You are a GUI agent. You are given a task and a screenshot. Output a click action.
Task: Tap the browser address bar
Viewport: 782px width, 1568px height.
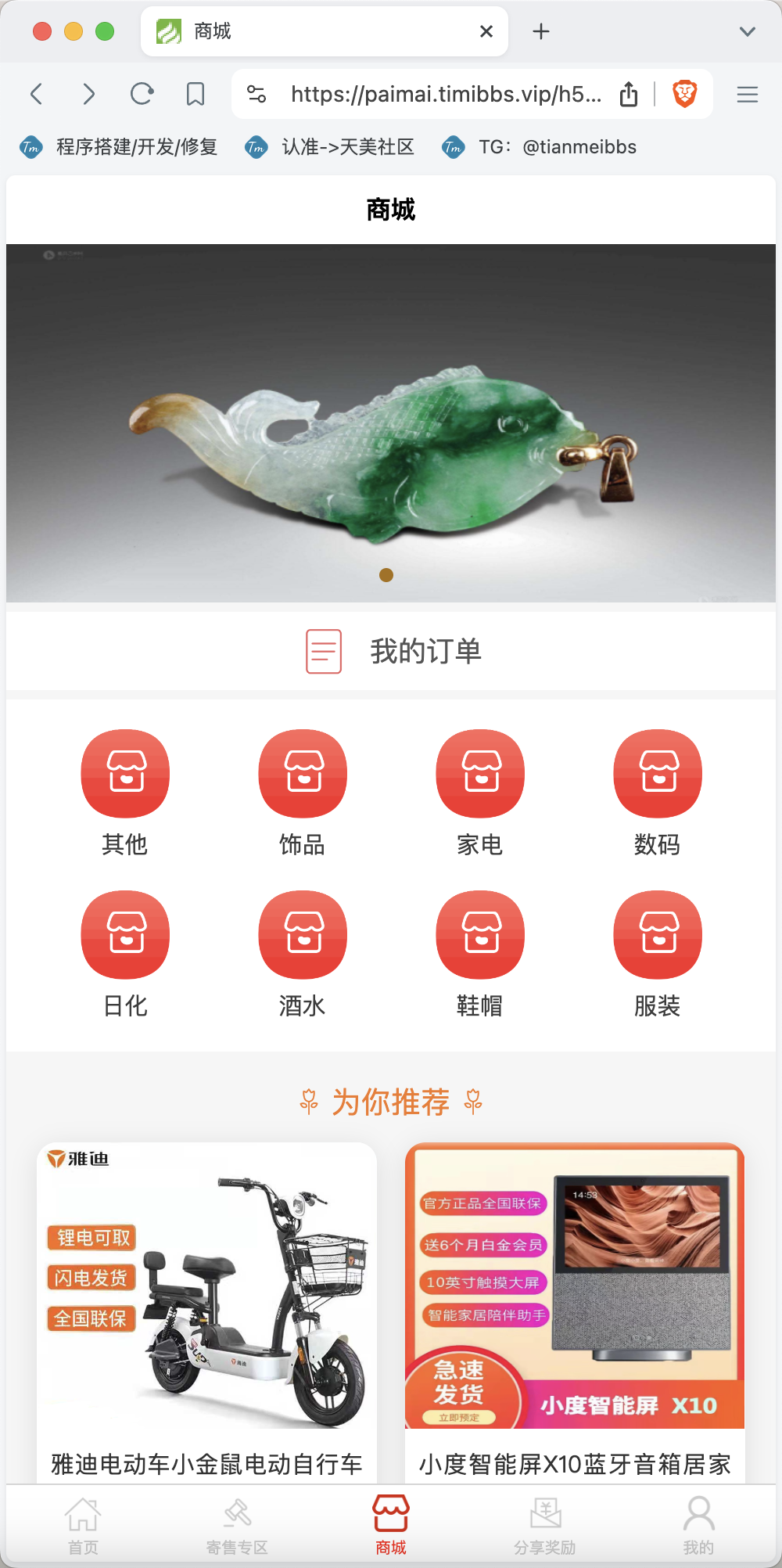coord(446,95)
